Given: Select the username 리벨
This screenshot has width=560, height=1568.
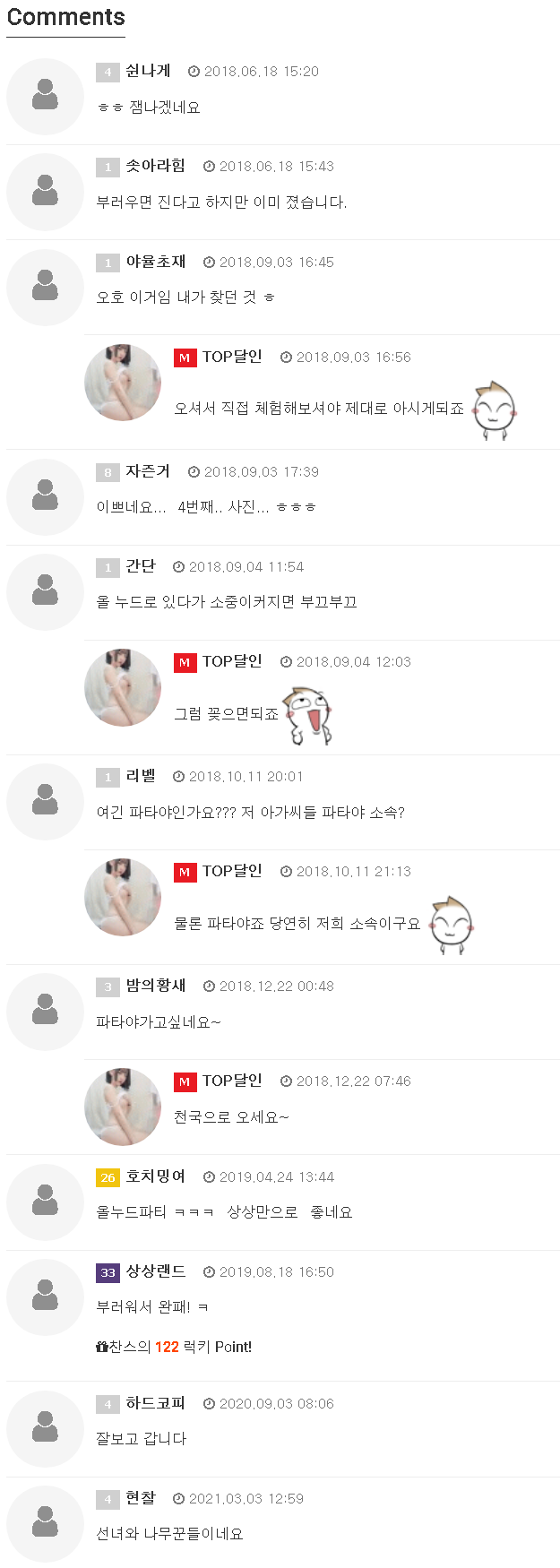Looking at the screenshot, I should [x=141, y=776].
